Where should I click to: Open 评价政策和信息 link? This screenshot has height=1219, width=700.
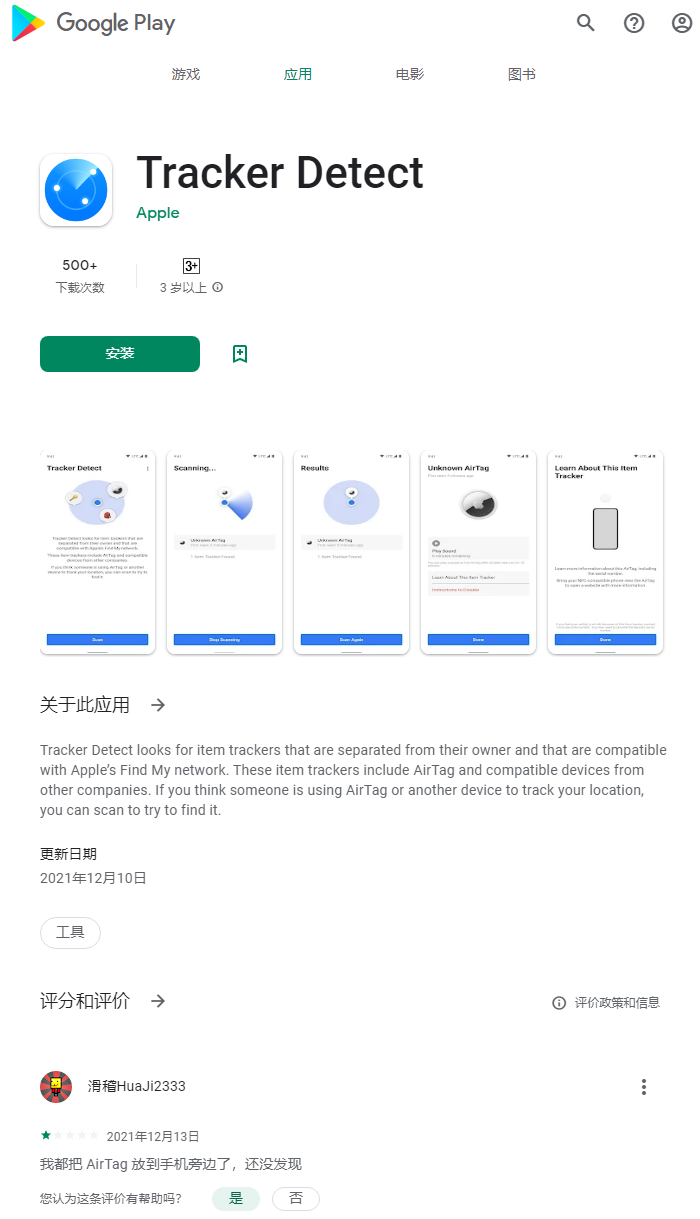607,1002
